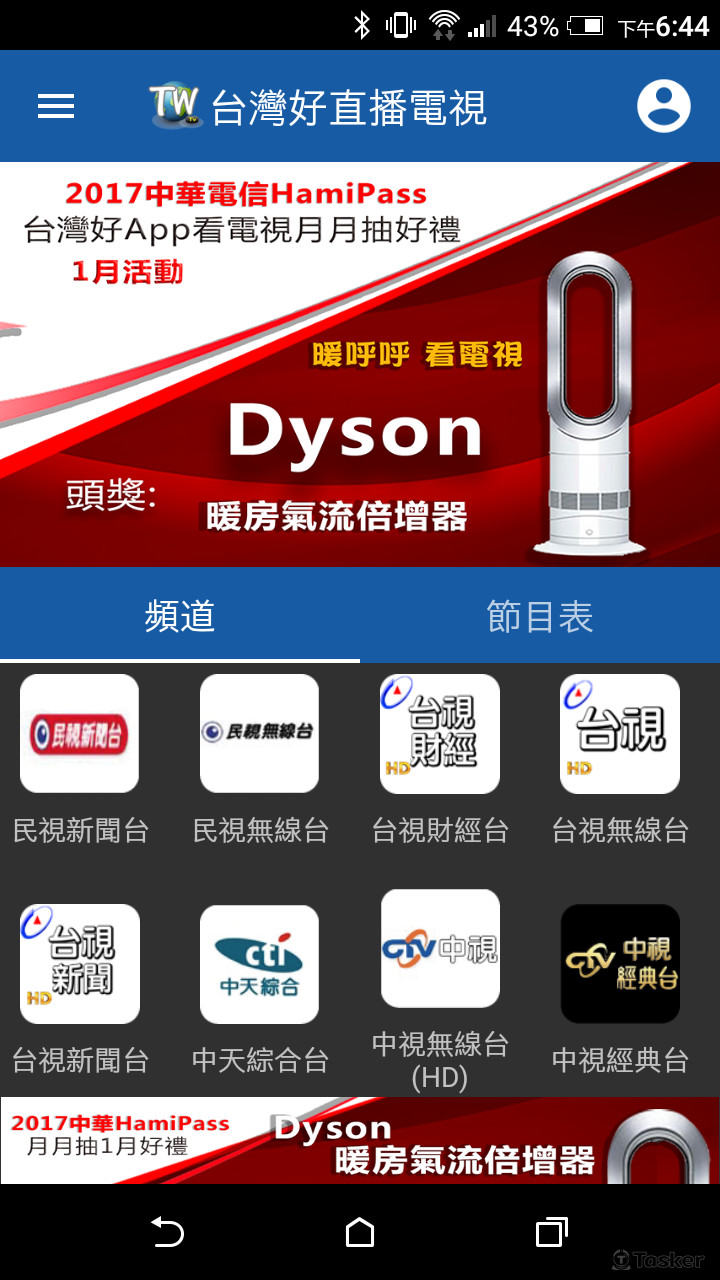Open the Dyson HamiPass promotion banner
Screen dimensions: 720x1280
360,365
